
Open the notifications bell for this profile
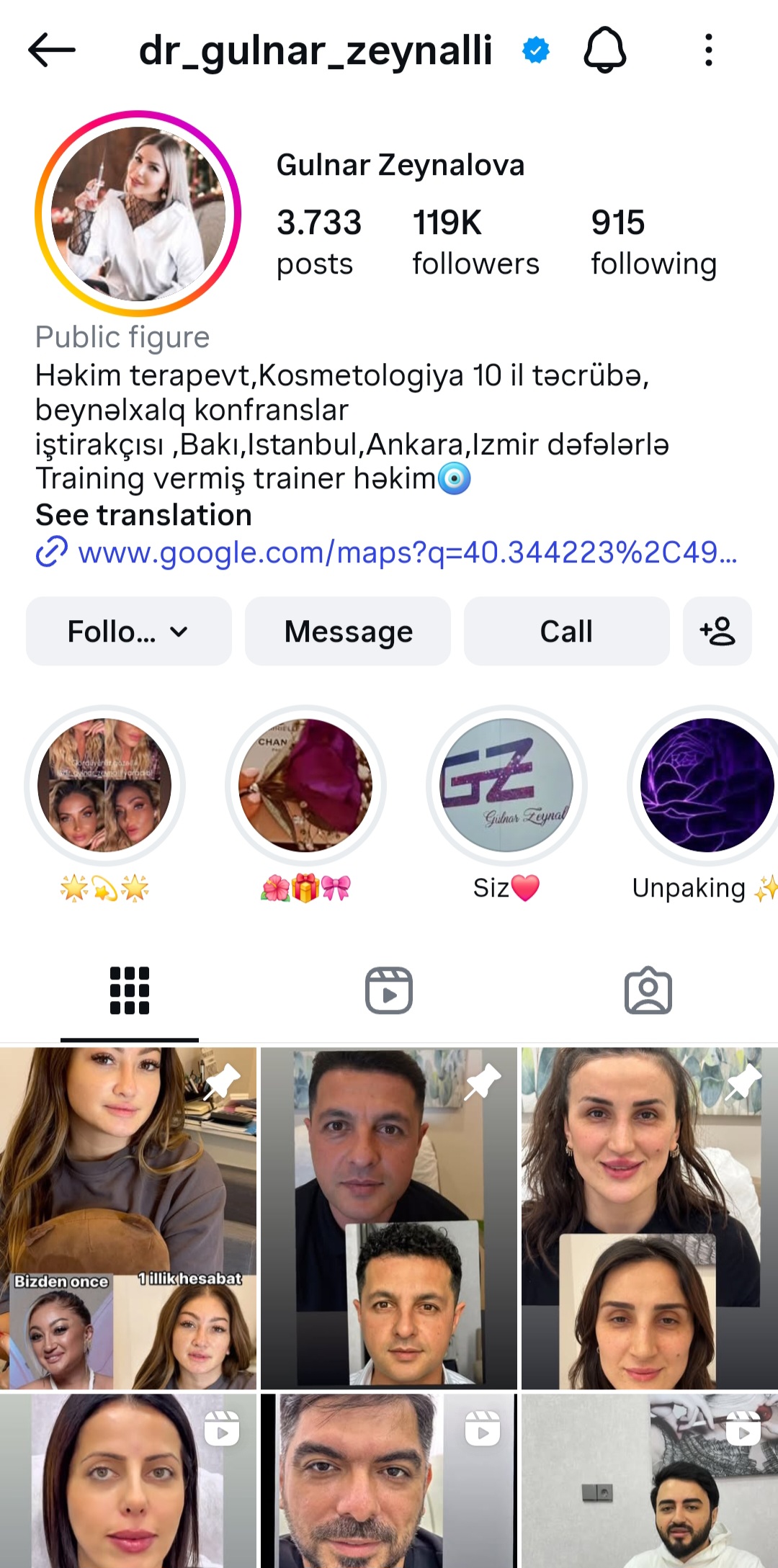[x=604, y=50]
